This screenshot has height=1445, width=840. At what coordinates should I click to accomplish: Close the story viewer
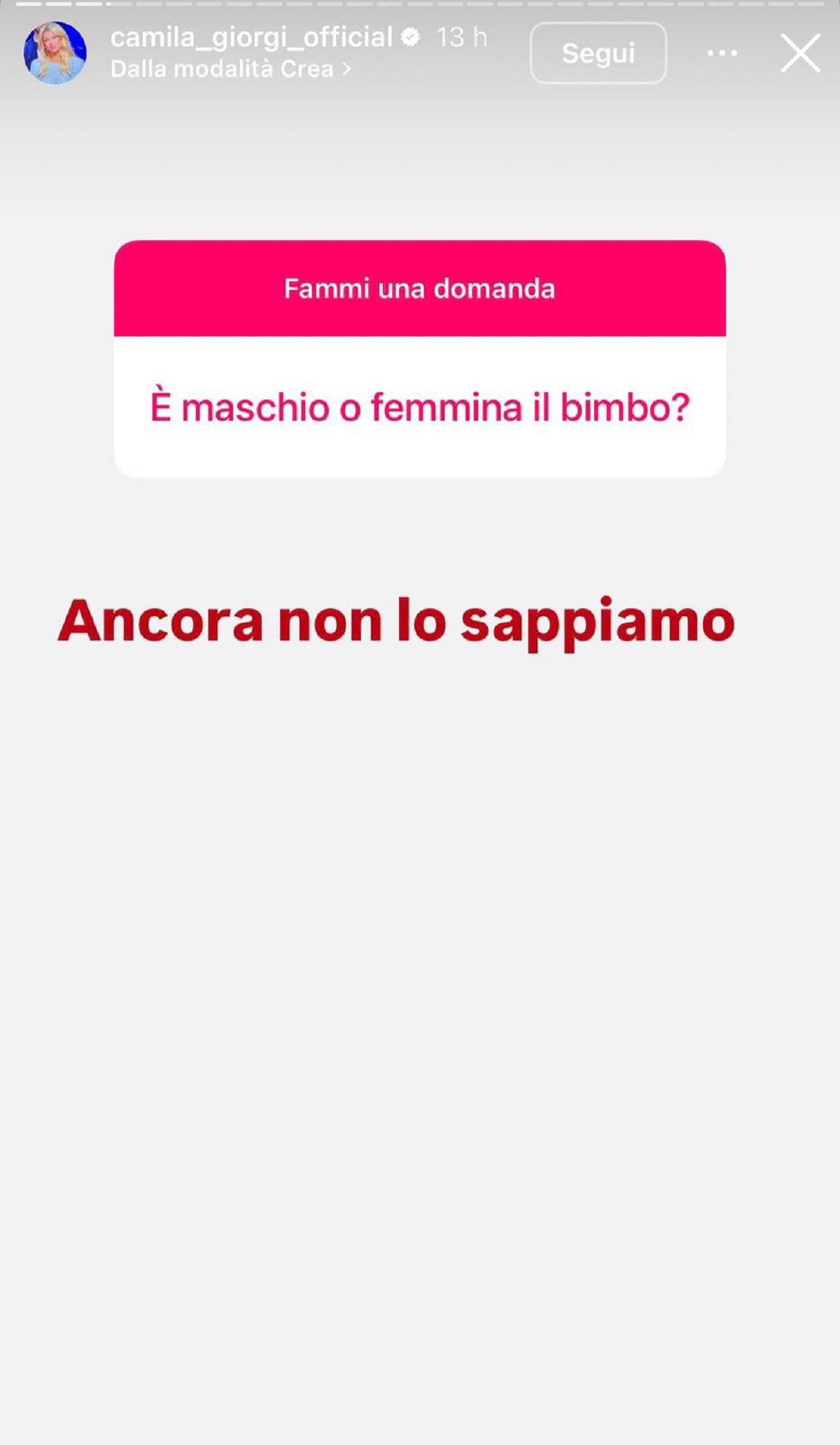pyautogui.click(x=800, y=53)
